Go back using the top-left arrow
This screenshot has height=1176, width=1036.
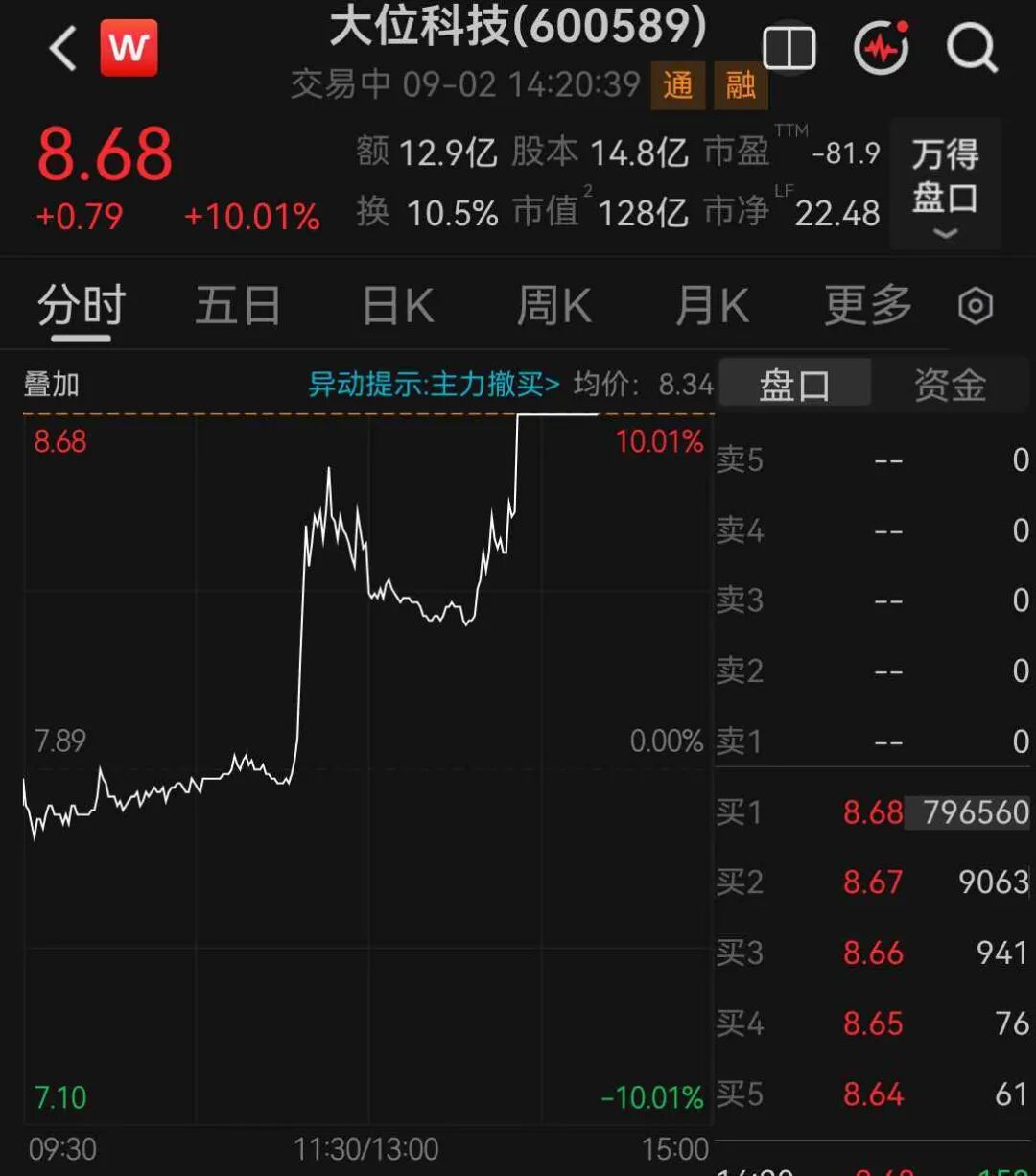pyautogui.click(x=62, y=48)
